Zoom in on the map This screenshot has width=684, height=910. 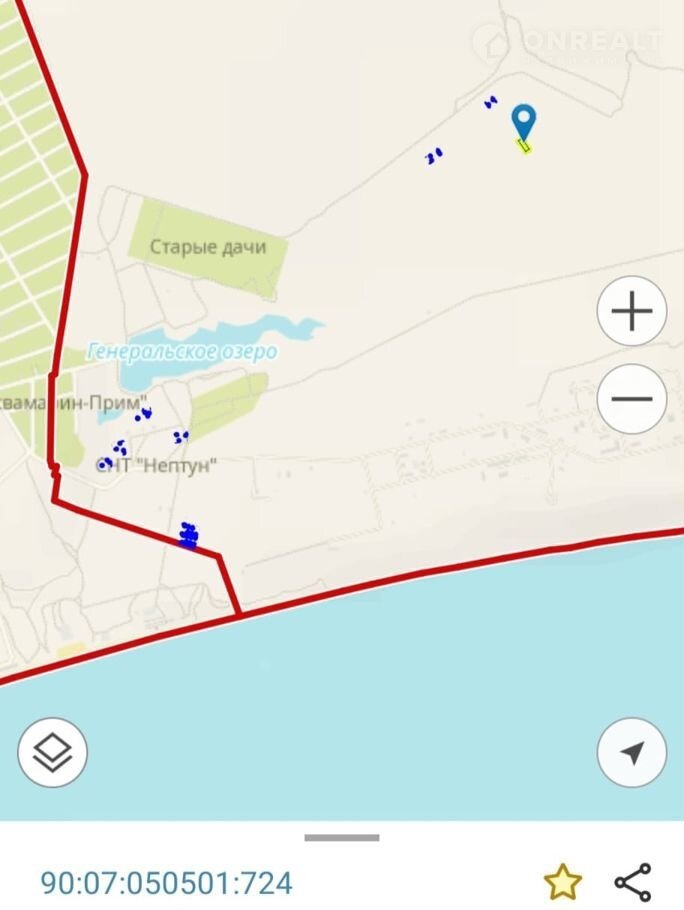click(631, 312)
